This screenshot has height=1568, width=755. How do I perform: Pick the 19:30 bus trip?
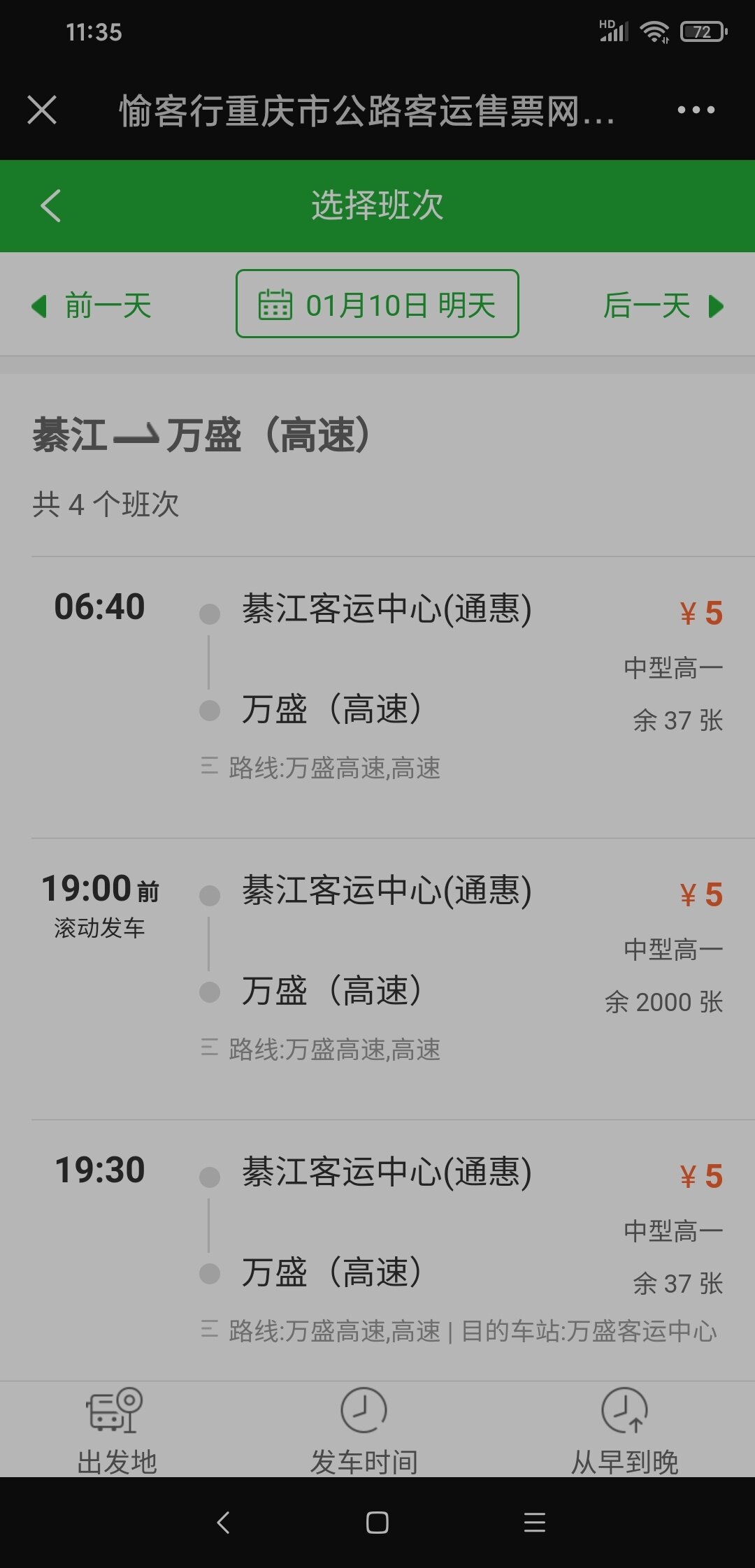(x=377, y=1244)
